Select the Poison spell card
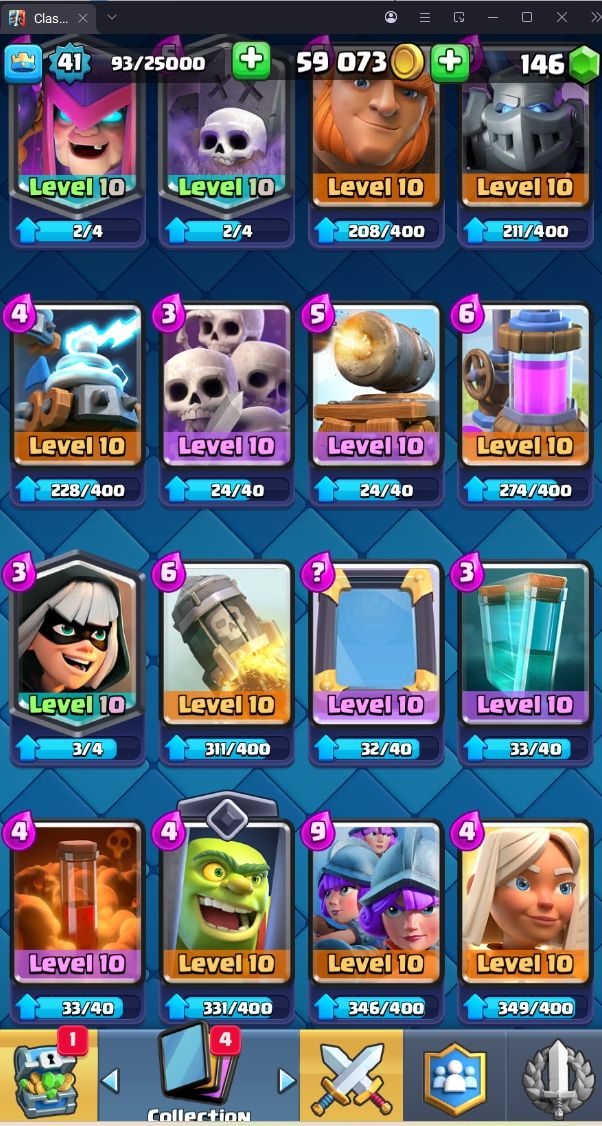 coord(78,921)
